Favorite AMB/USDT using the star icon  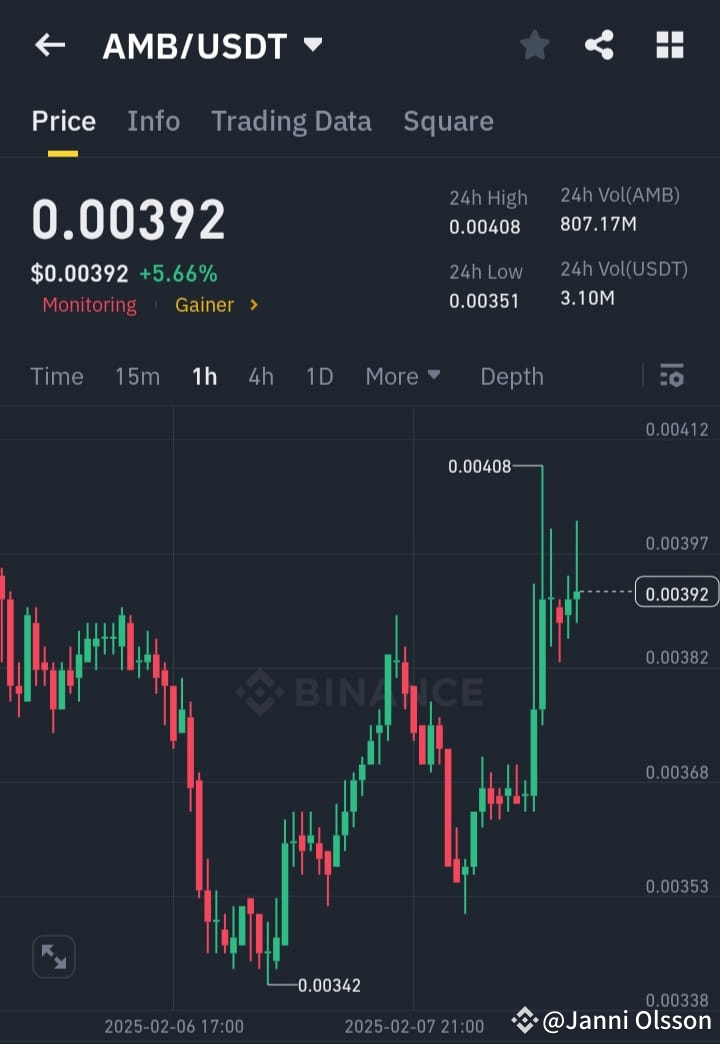click(x=534, y=44)
